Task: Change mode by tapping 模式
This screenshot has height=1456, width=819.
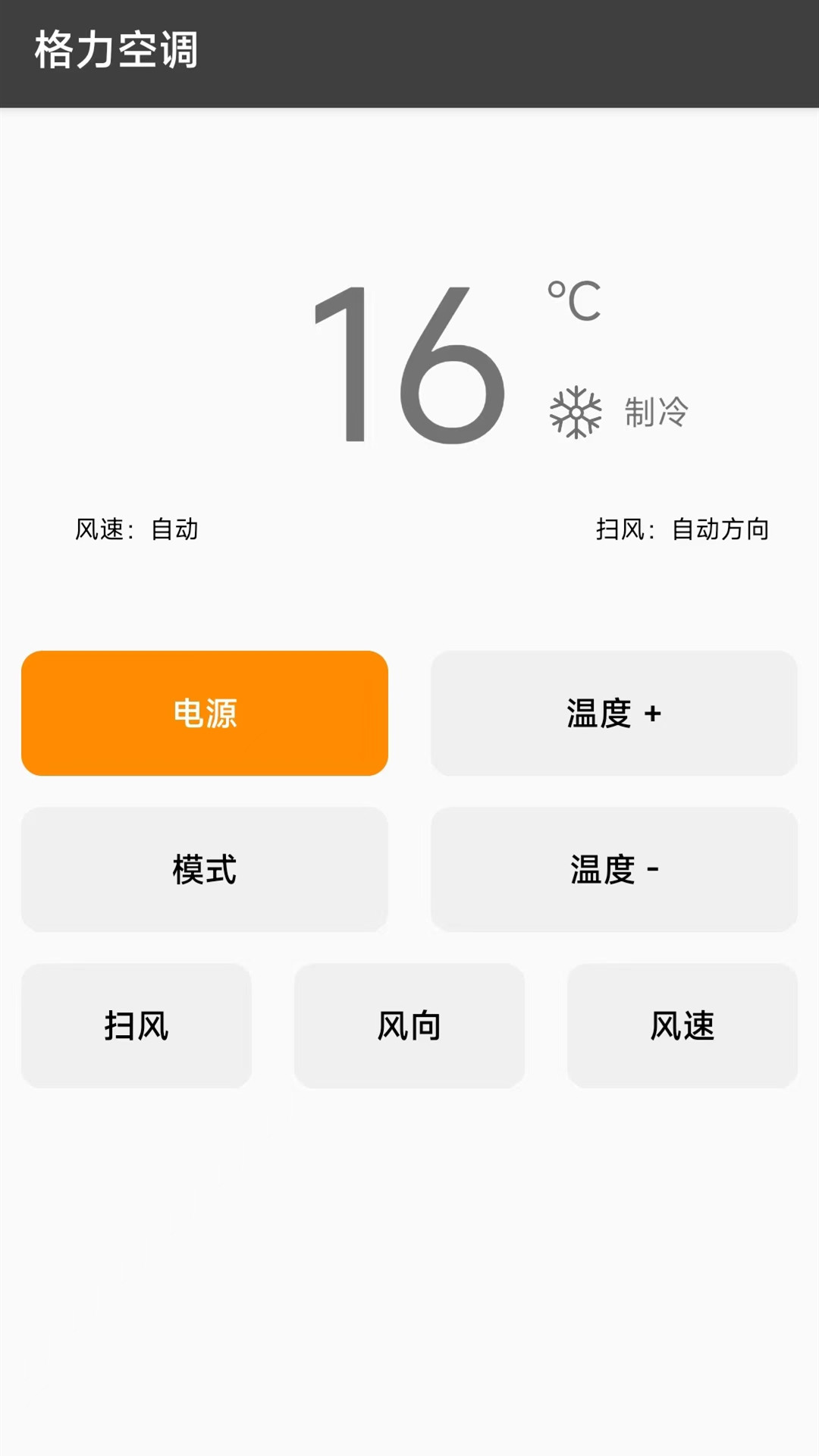Action: pyautogui.click(x=204, y=870)
